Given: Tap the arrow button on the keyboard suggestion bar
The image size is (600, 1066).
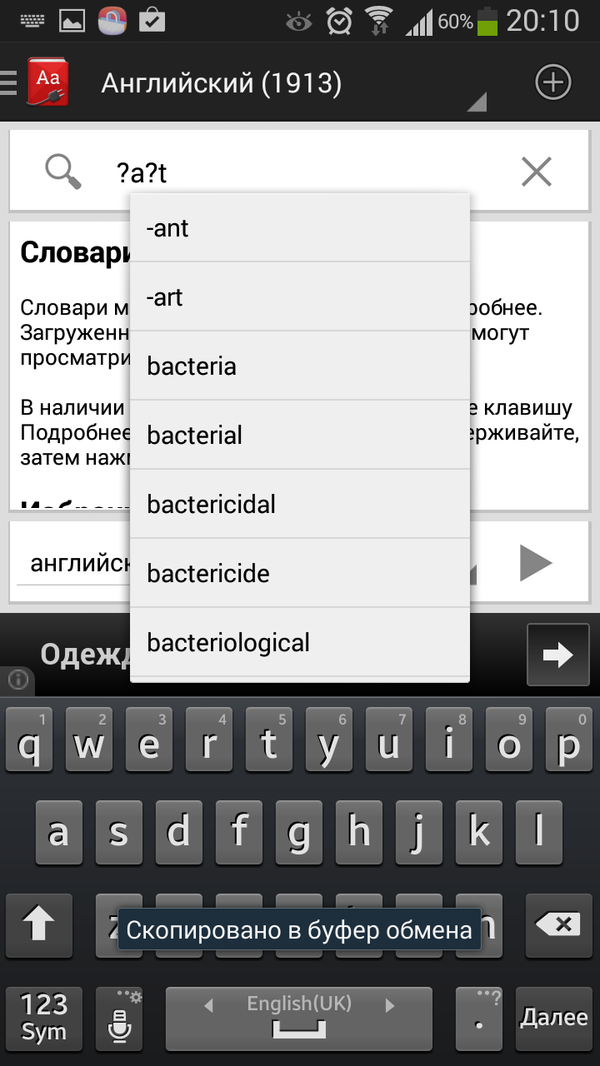Looking at the screenshot, I should click(x=558, y=655).
